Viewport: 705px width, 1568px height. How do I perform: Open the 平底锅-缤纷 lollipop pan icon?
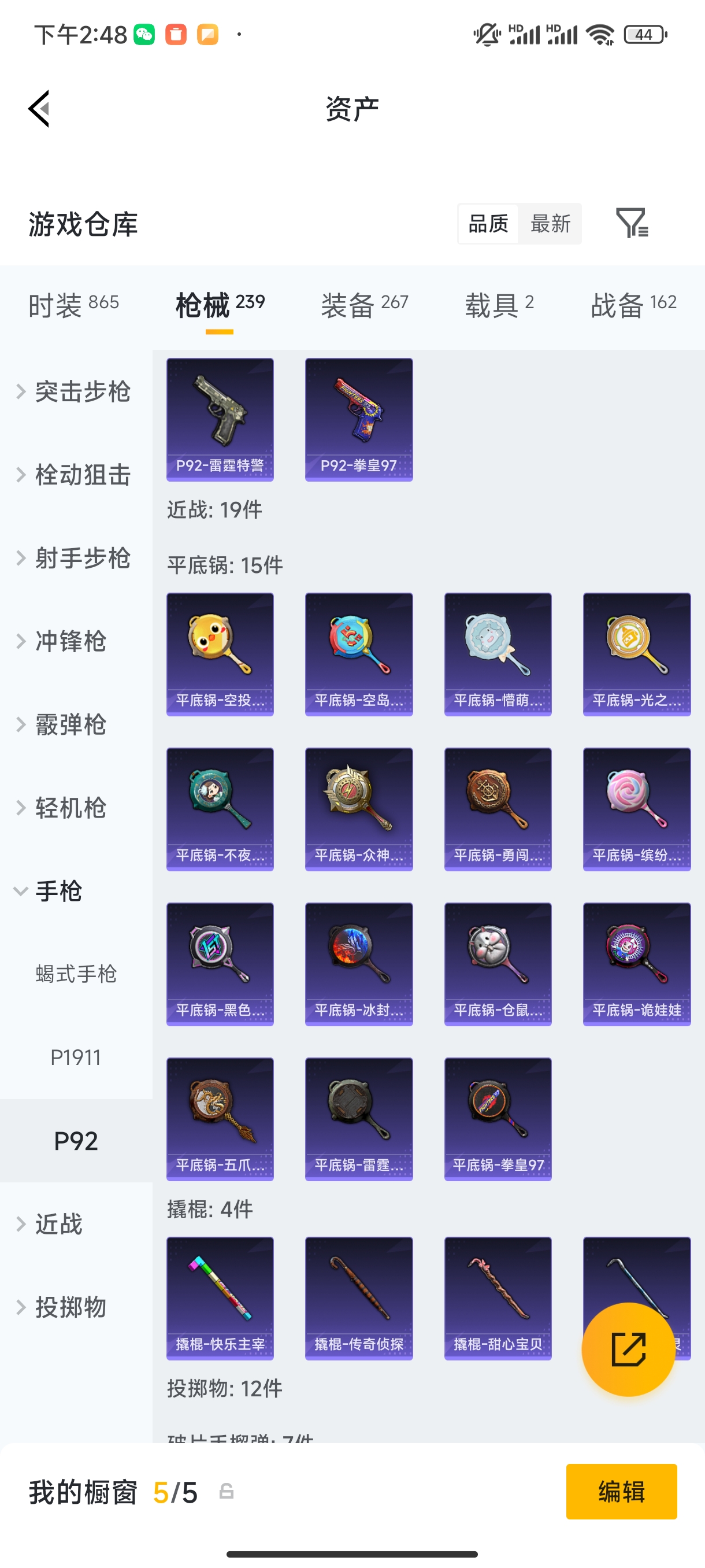636,809
